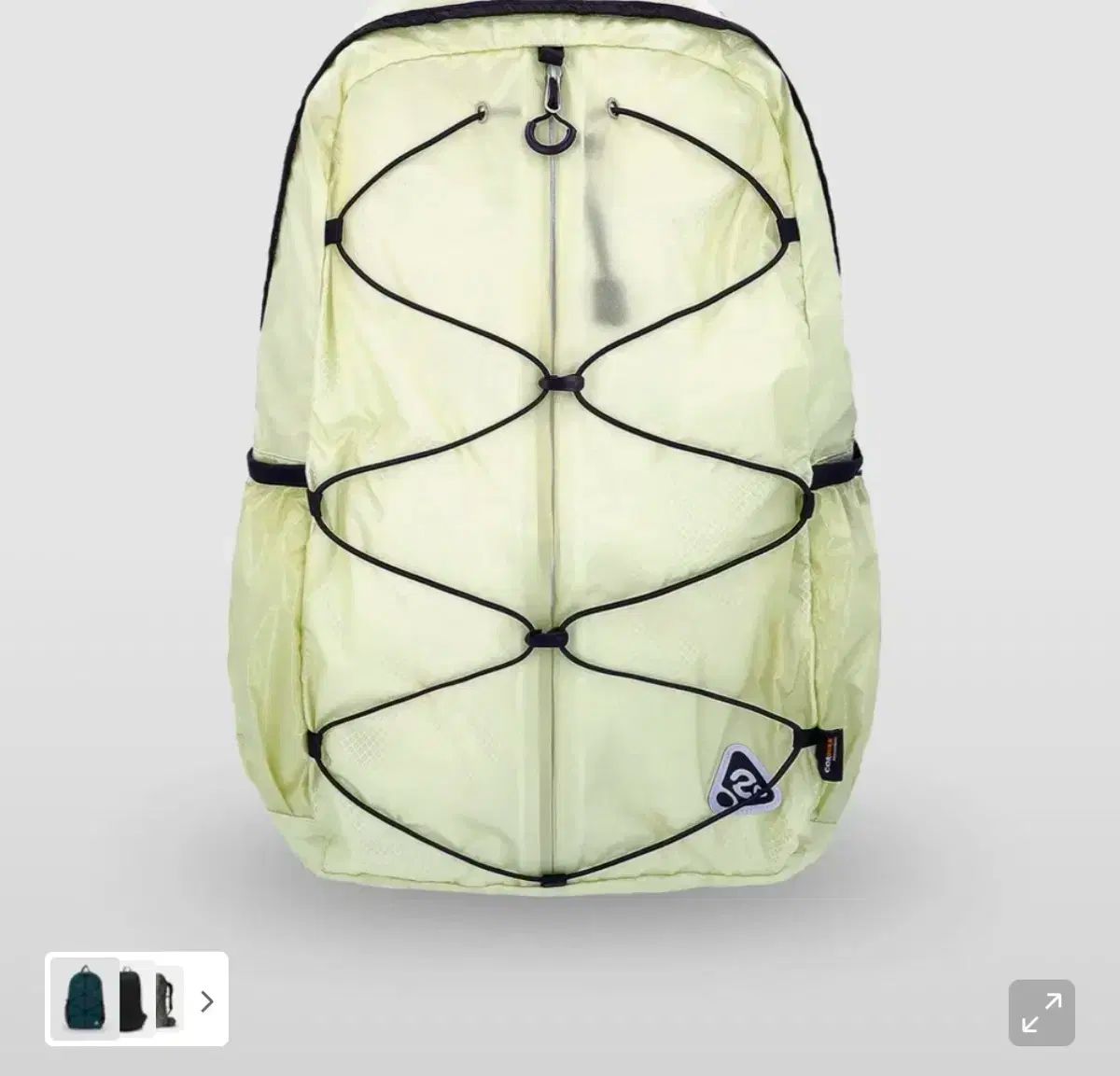Viewport: 1120px width, 1076px height.
Task: Open the product image in fullscreen
Action: click(x=1041, y=1013)
